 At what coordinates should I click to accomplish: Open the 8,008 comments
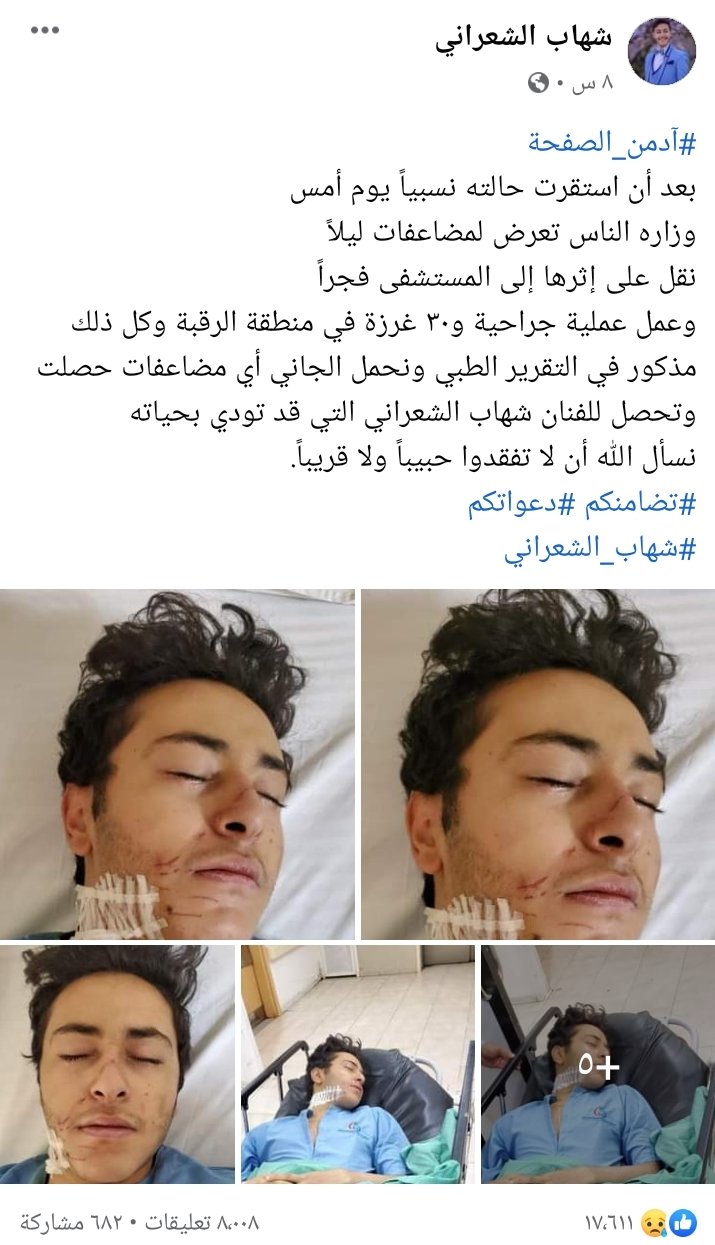tap(200, 1222)
